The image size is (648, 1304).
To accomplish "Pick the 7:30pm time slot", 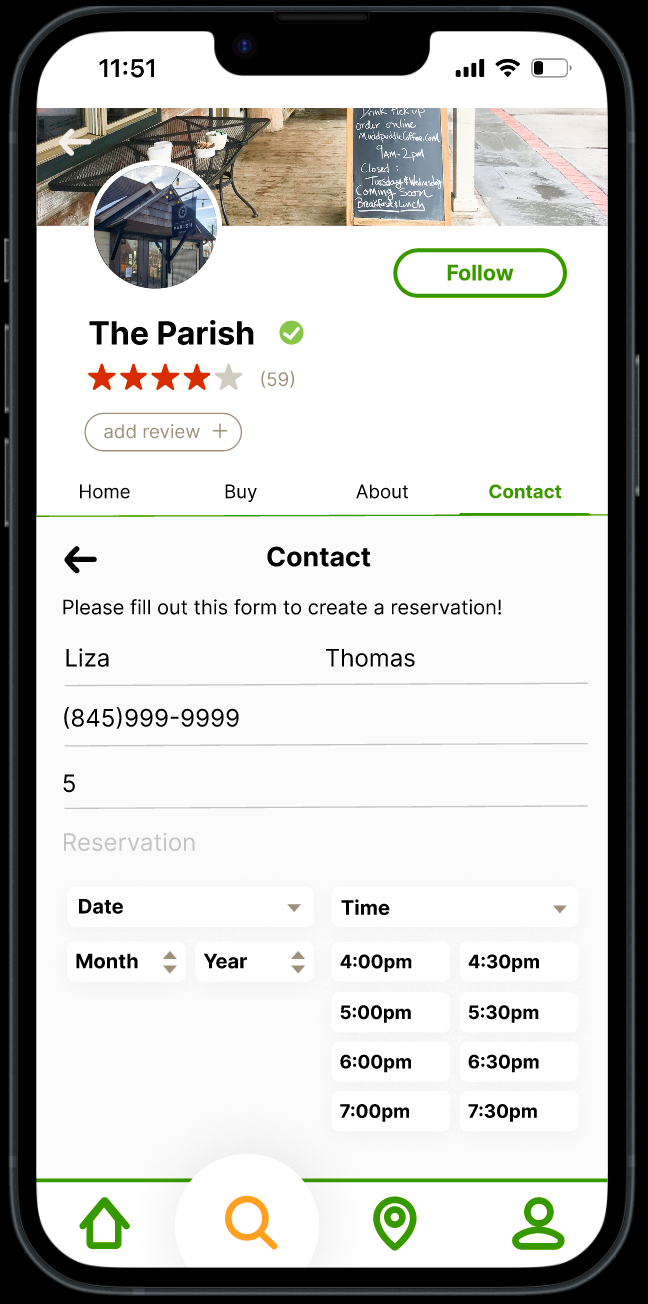I will (519, 1111).
